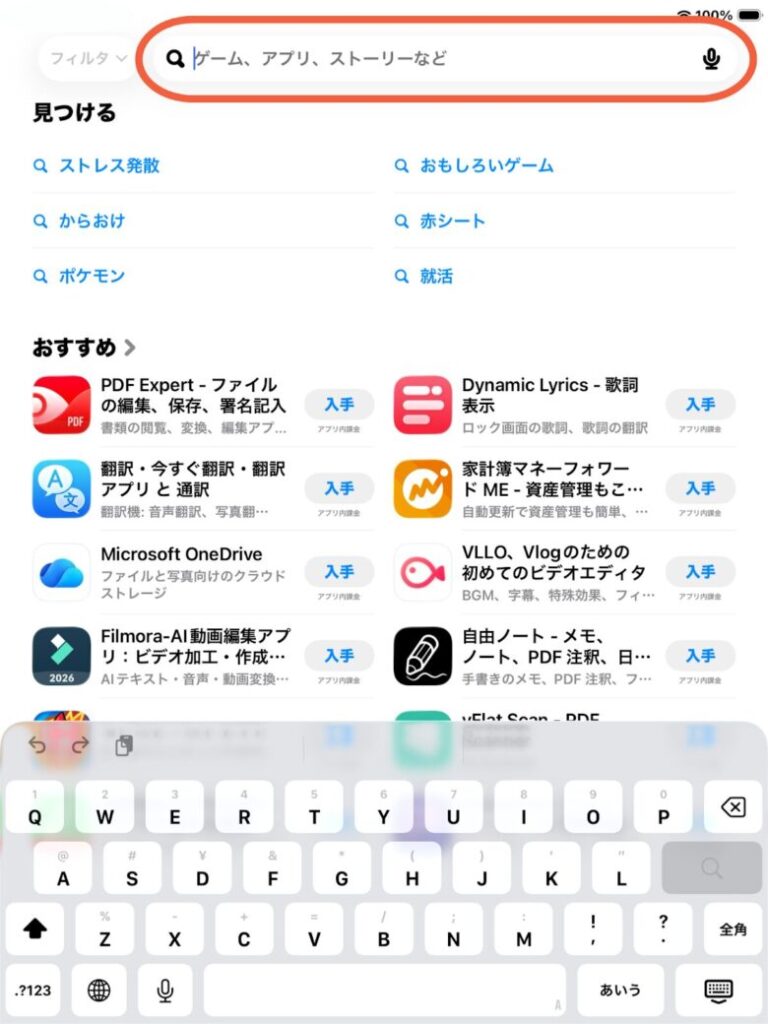
Task: Get the 翻訳・今すぐ翻訳 app
Action: point(339,488)
